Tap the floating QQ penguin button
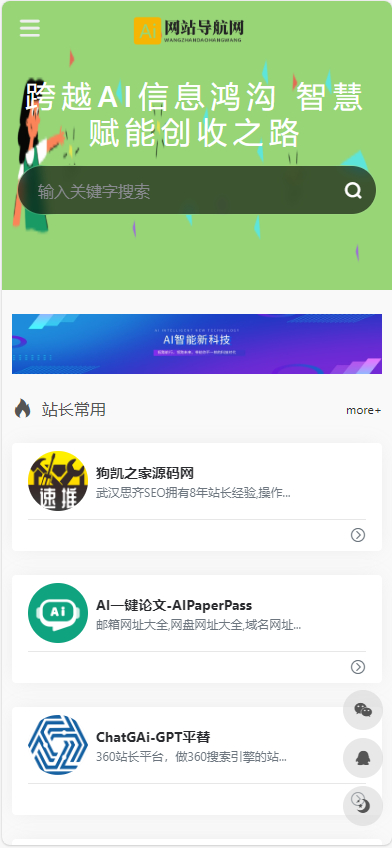The image size is (392, 848). 363,758
